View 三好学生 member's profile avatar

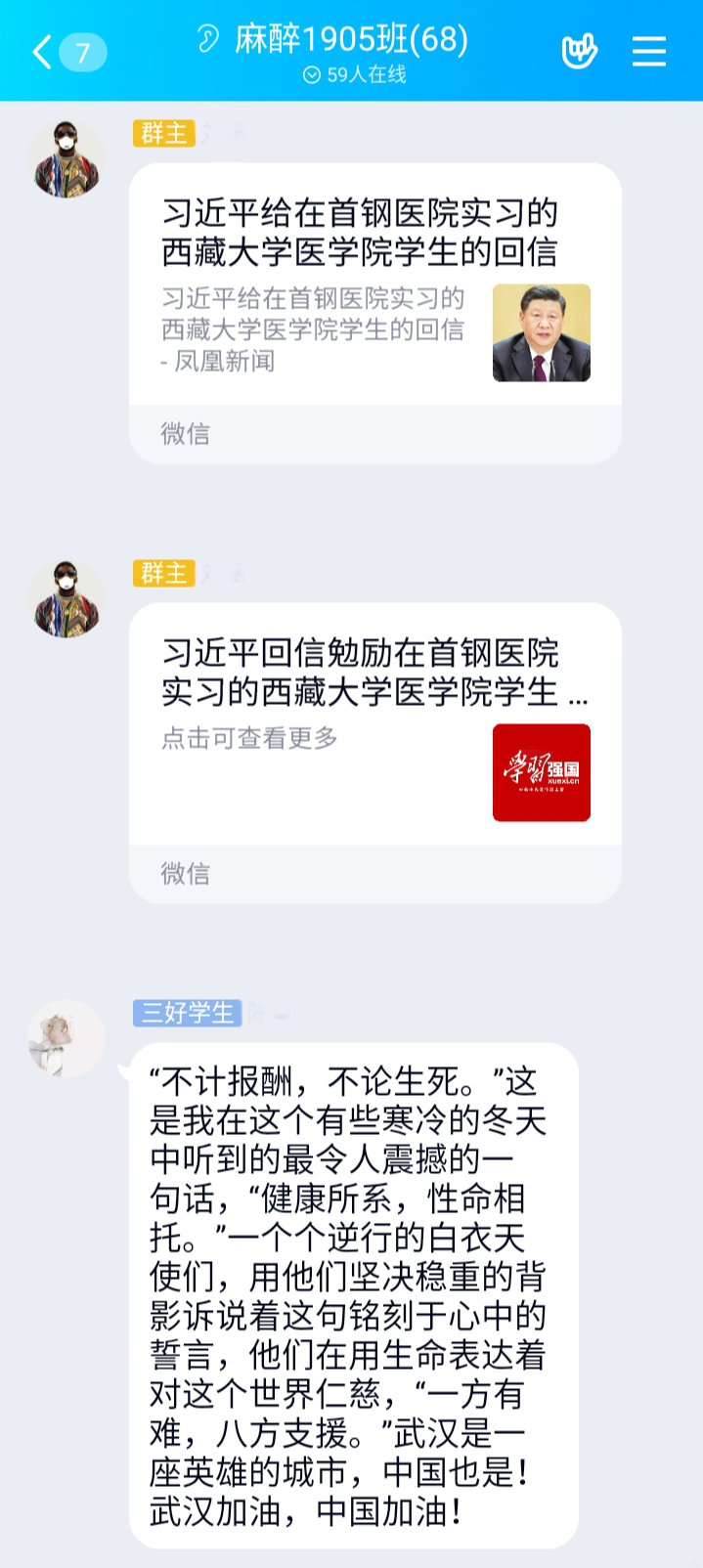[66, 1038]
